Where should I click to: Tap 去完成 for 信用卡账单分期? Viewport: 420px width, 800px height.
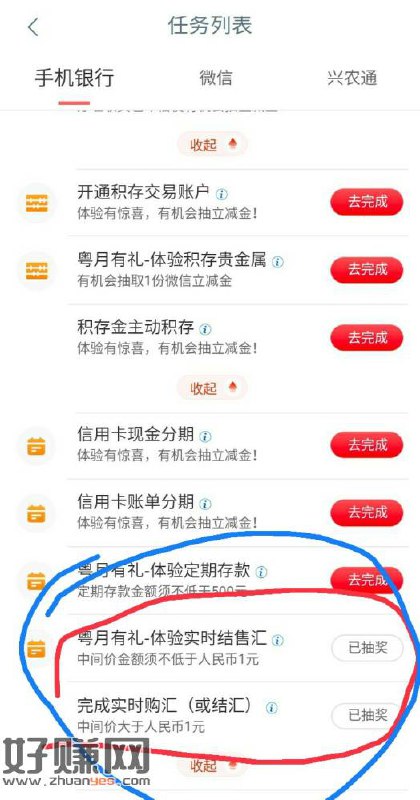(367, 512)
